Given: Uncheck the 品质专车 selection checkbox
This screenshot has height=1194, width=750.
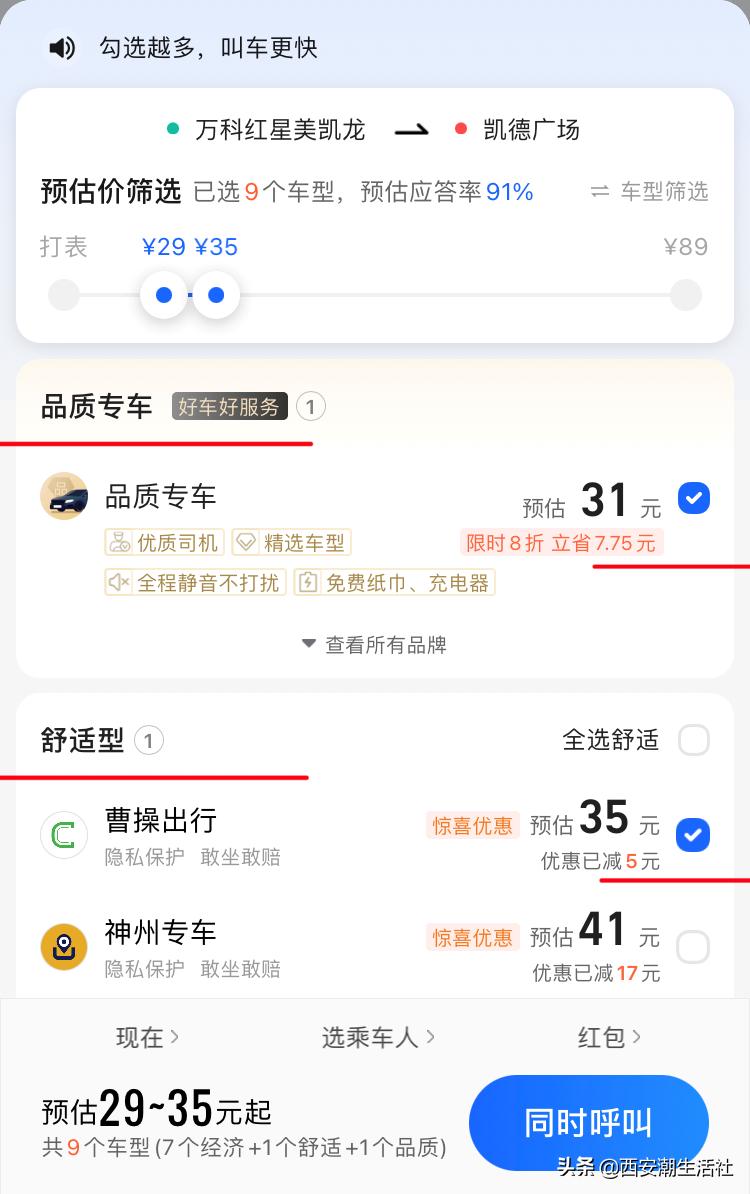Looking at the screenshot, I should pyautogui.click(x=694, y=498).
